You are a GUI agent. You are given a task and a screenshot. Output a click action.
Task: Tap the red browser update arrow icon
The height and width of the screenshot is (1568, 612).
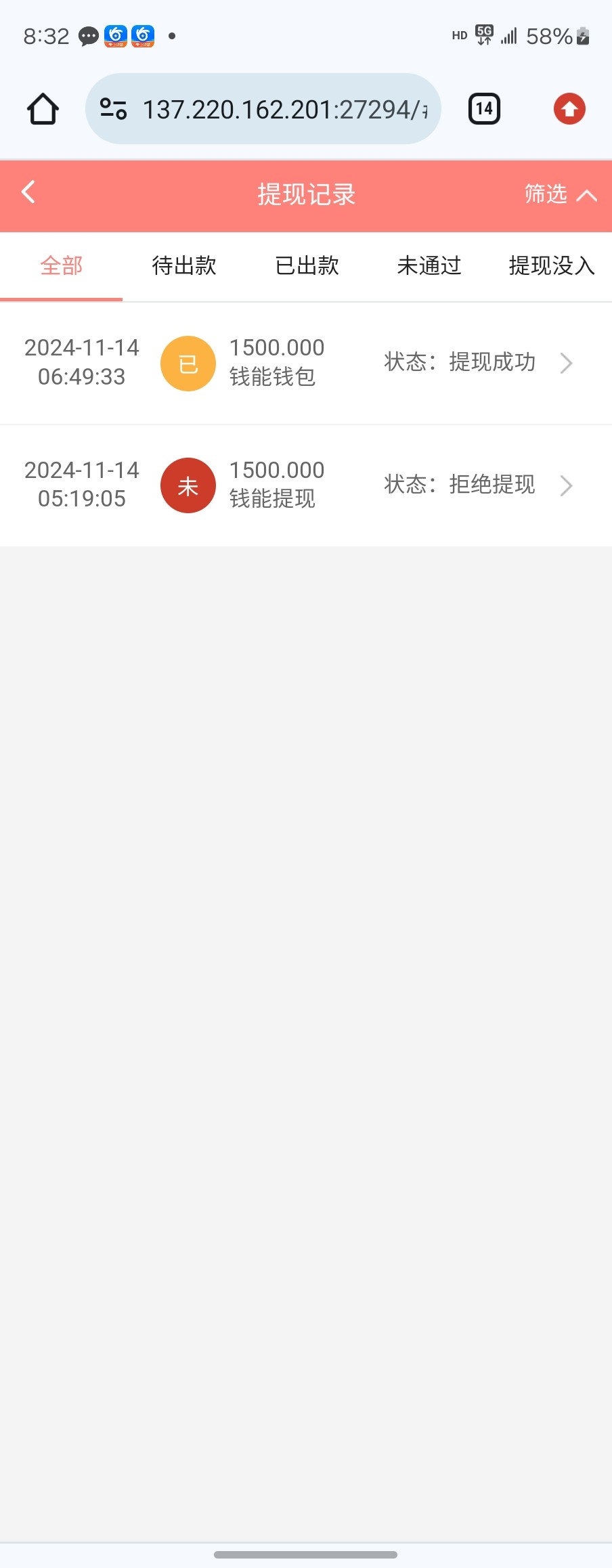pyautogui.click(x=569, y=109)
